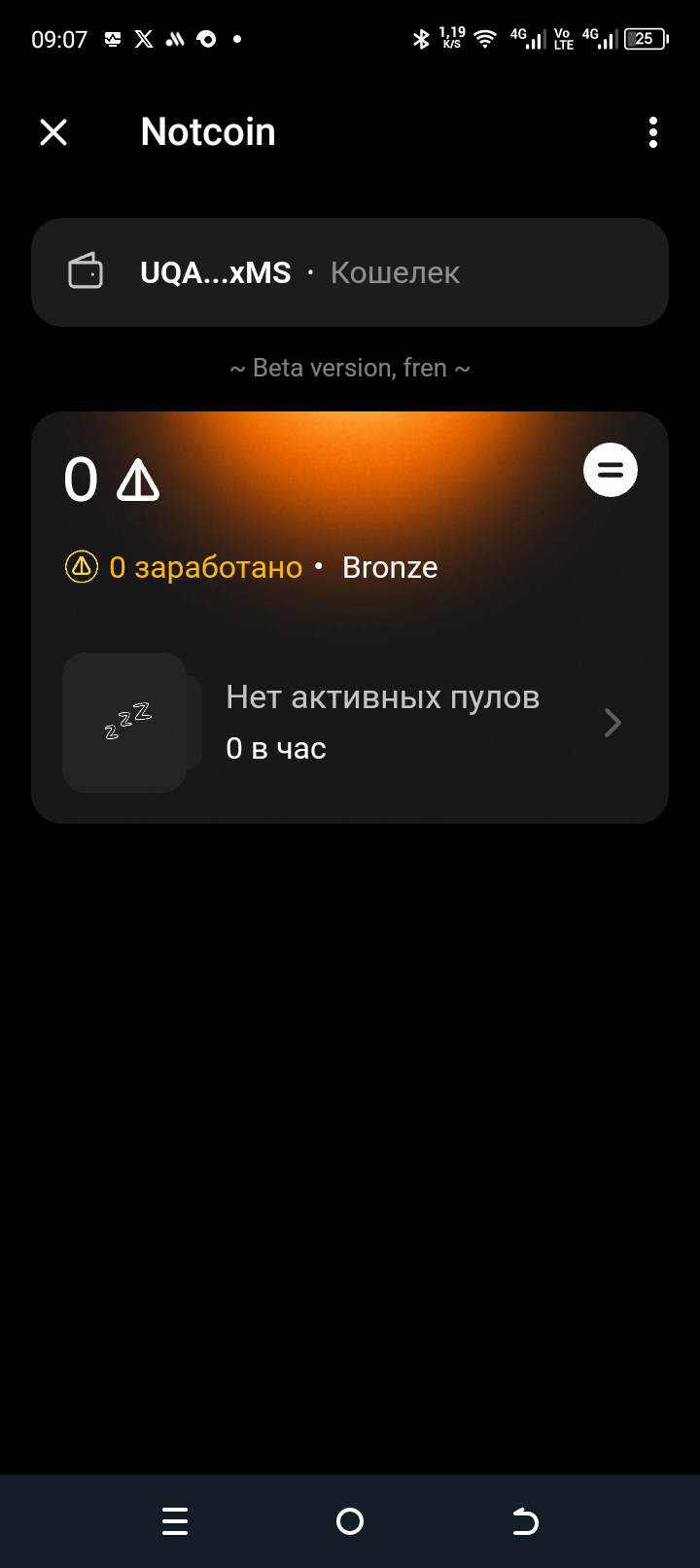The height and width of the screenshot is (1568, 700).
Task: Open the UQA...xMS wallet card
Action: pos(350,272)
